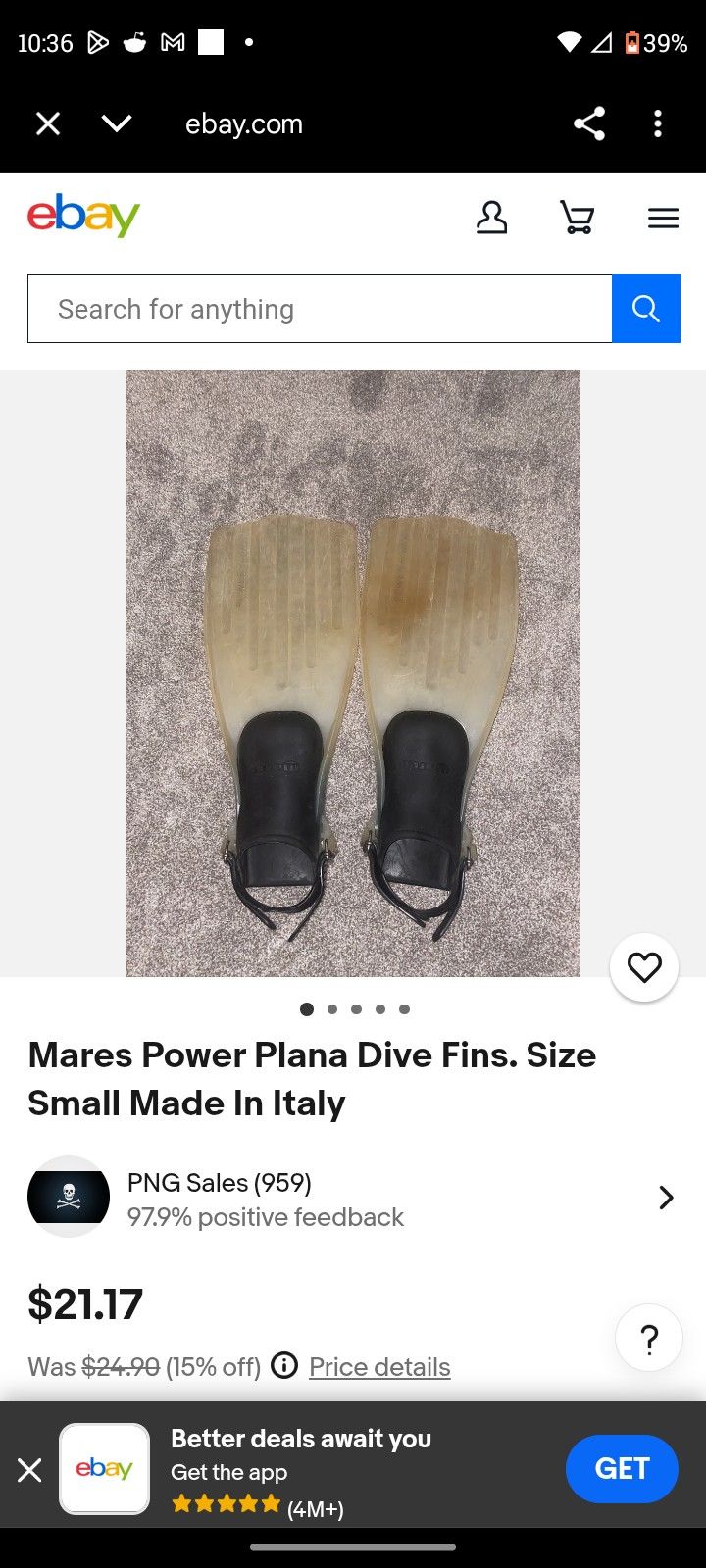Select the first image carousel dot
Viewport: 706px width, 1568px height.
306,1008
